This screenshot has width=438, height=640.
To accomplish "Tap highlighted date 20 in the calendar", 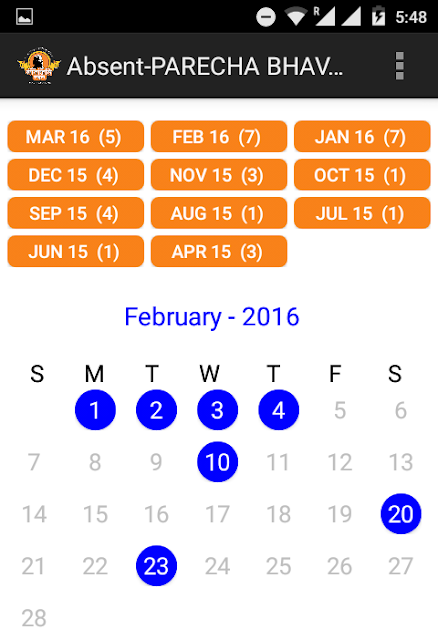I will 401,513.
